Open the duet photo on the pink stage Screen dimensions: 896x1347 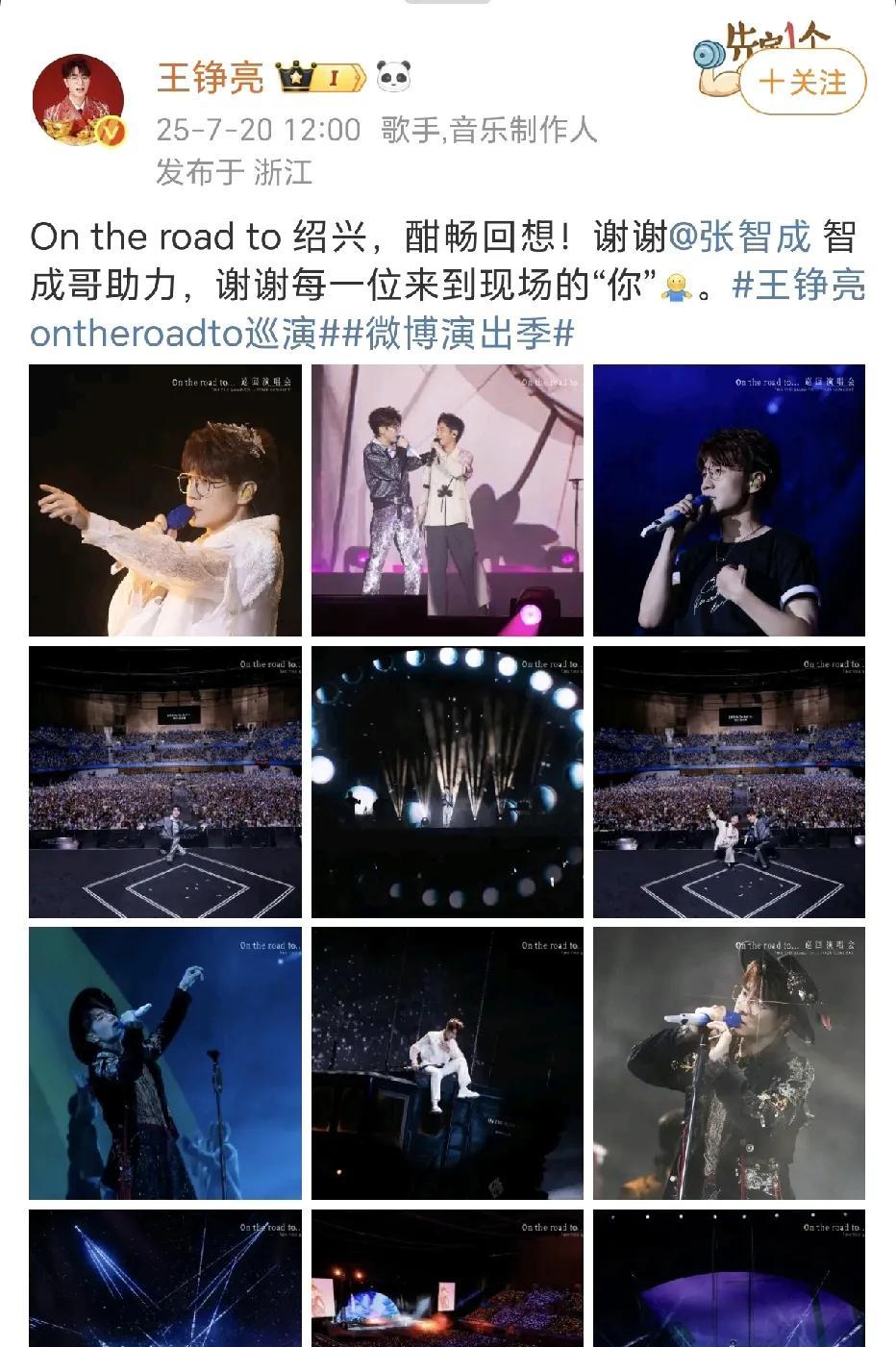(447, 500)
